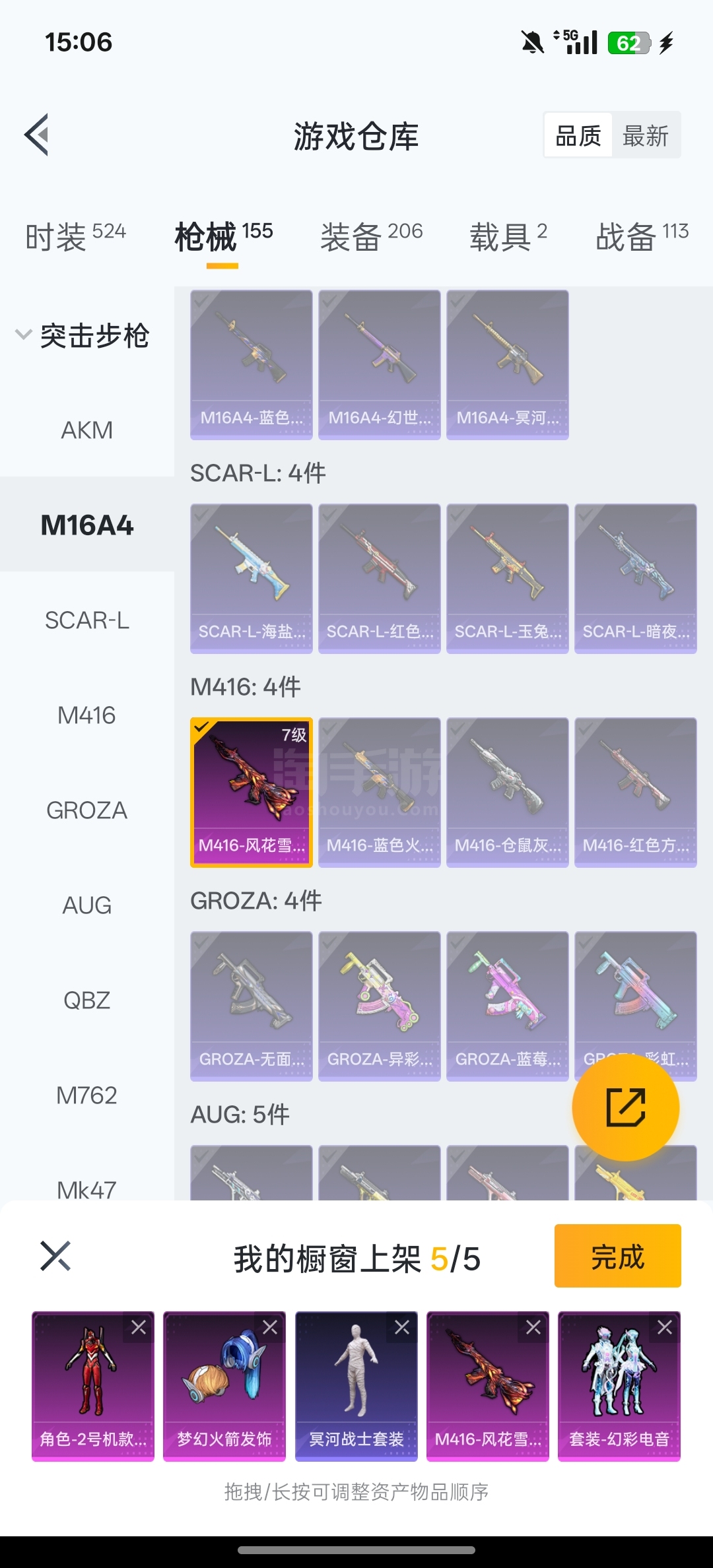The height and width of the screenshot is (1568, 713).
Task: Select AKM in the weapon list
Action: point(86,430)
